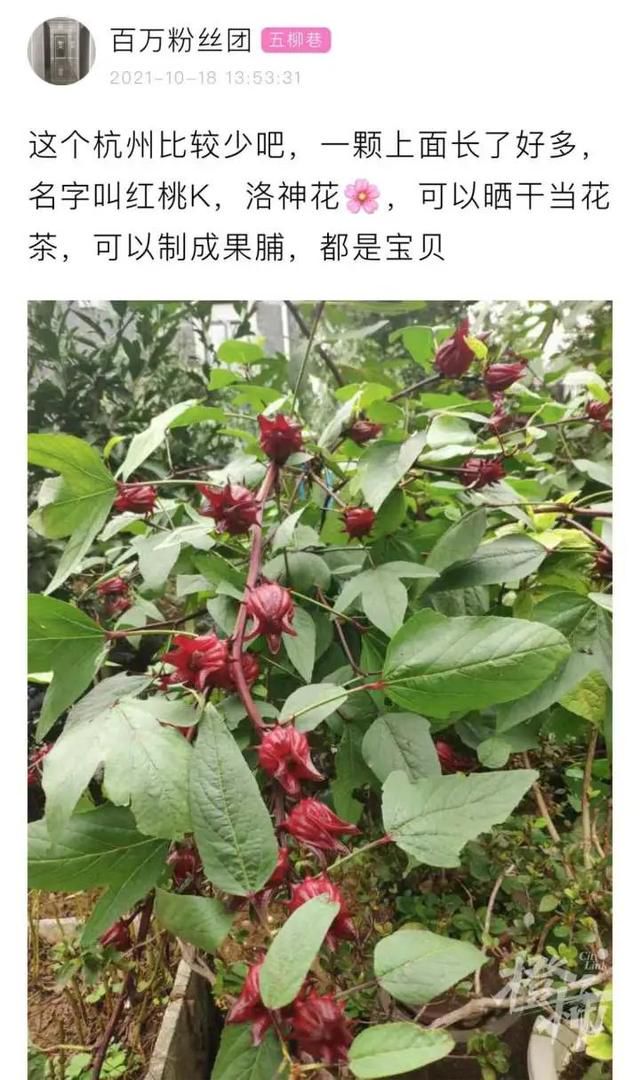The height and width of the screenshot is (1080, 640).
Task: Open 百万粉丝团 user profile name
Action: 181,41
